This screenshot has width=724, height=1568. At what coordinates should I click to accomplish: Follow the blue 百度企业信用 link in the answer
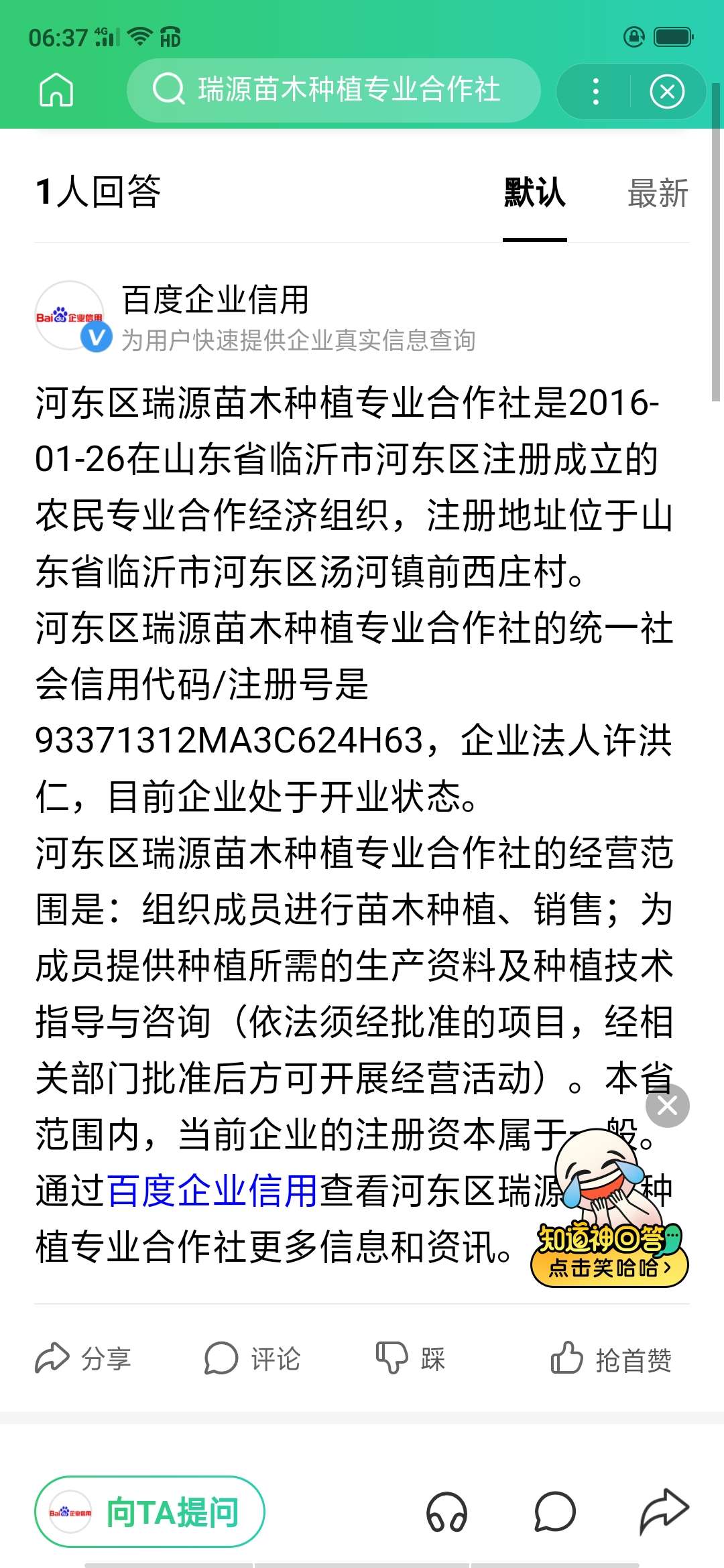212,1191
